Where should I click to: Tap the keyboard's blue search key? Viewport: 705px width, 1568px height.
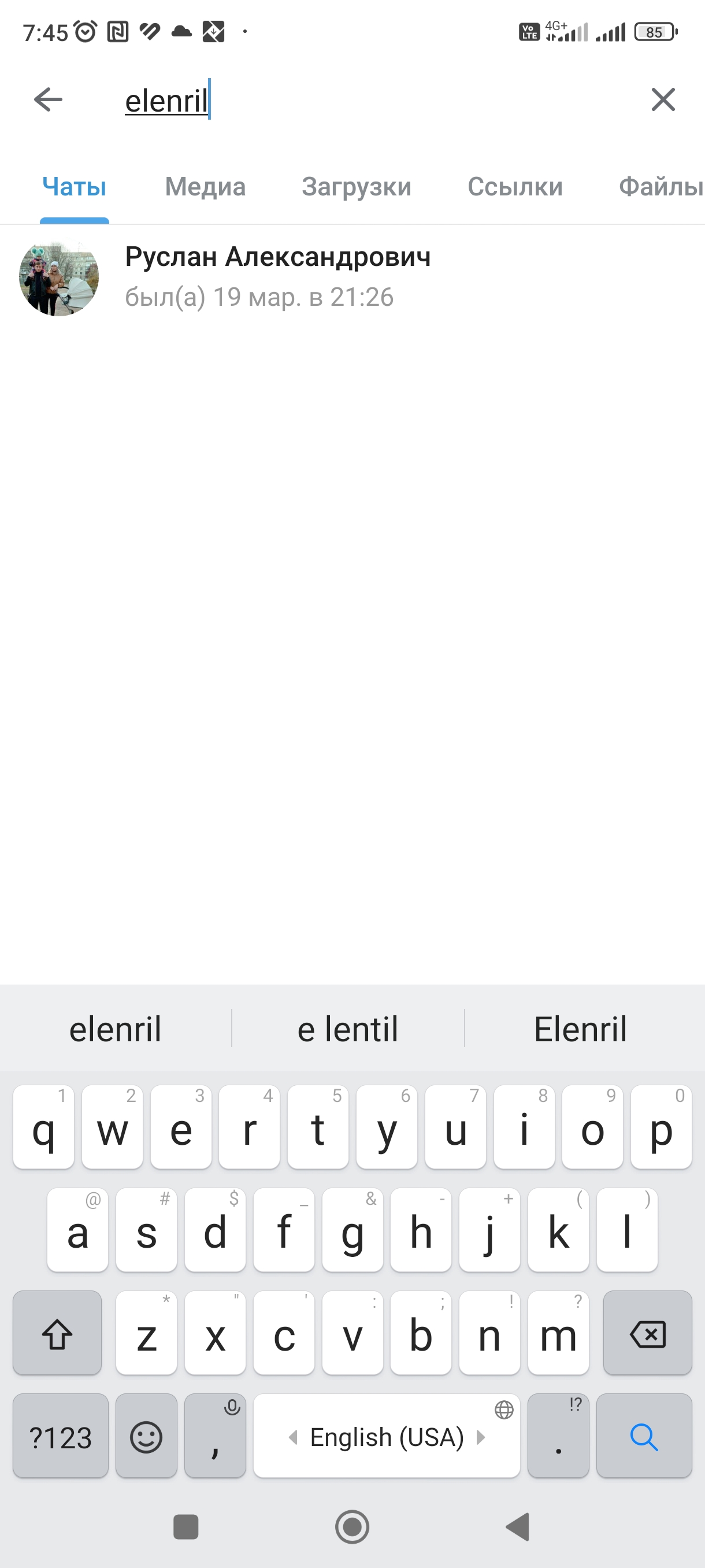point(644,1437)
